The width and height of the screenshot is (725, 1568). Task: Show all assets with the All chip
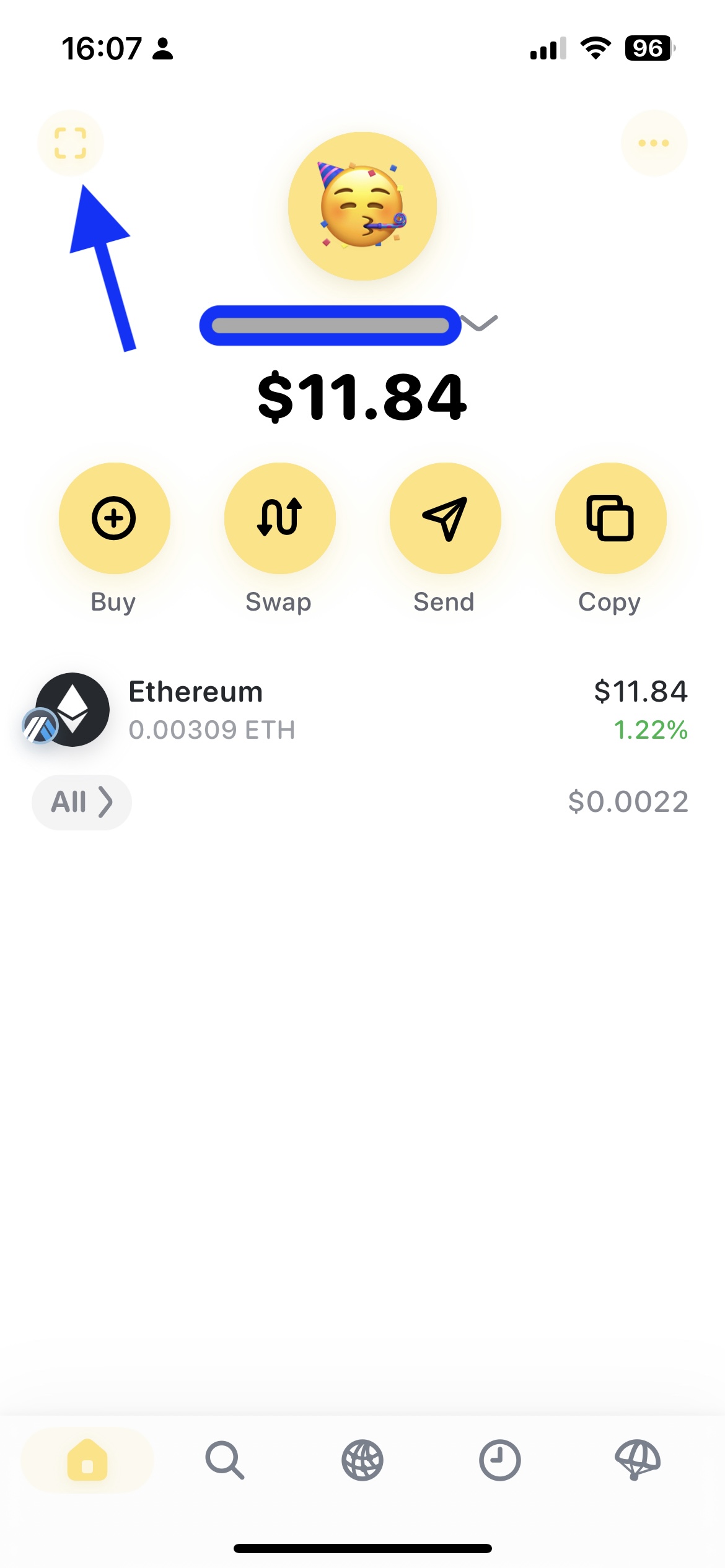point(82,802)
